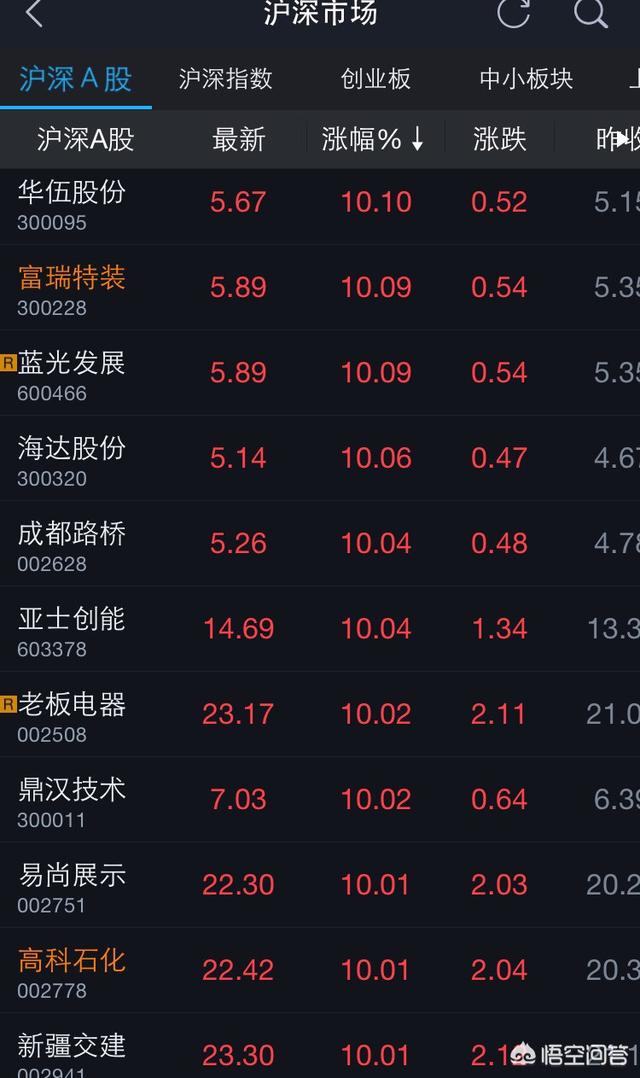Open 高科石化 stock details
This screenshot has width=640, height=1078.
[x=72, y=971]
